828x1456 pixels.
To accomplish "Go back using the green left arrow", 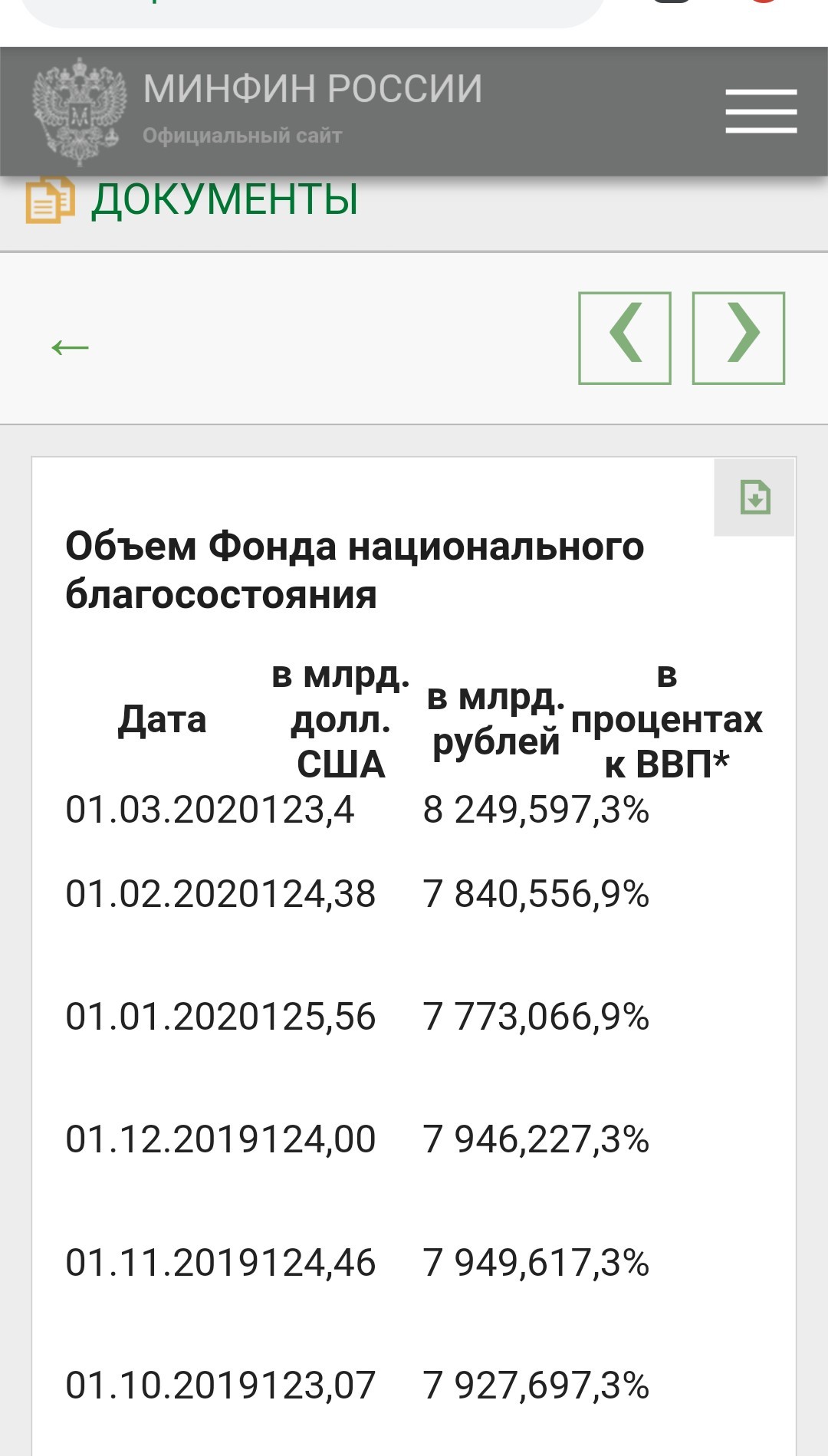I will (x=70, y=347).
